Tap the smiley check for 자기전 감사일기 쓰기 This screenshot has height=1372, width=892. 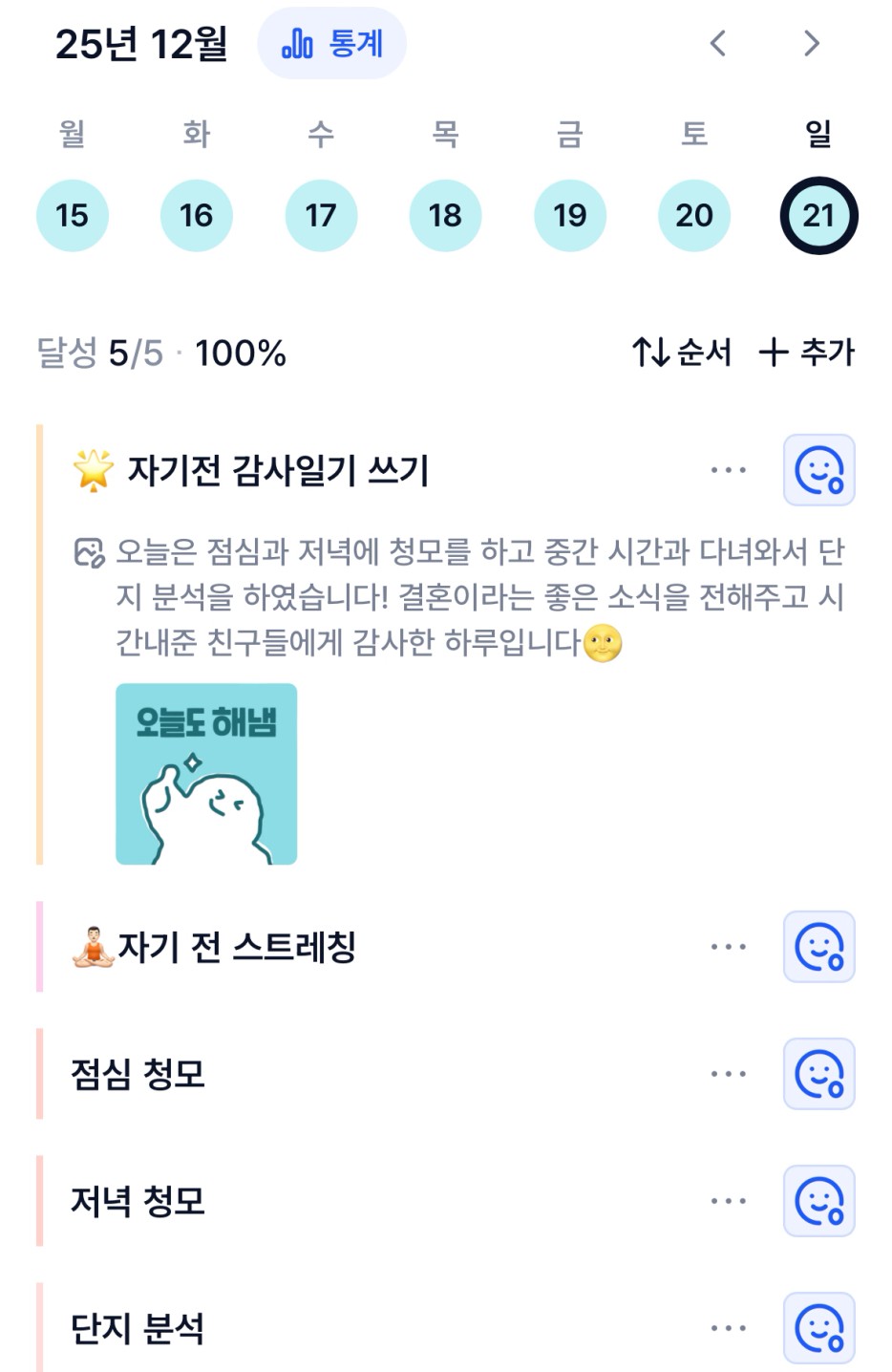point(819,470)
